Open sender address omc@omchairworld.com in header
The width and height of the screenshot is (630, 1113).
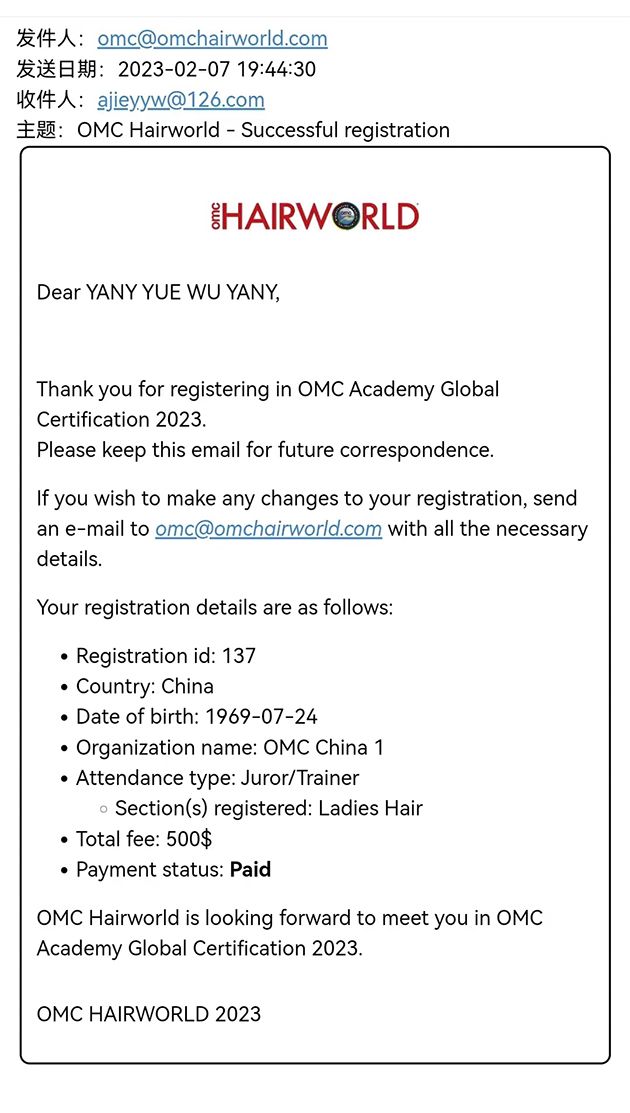pos(212,39)
